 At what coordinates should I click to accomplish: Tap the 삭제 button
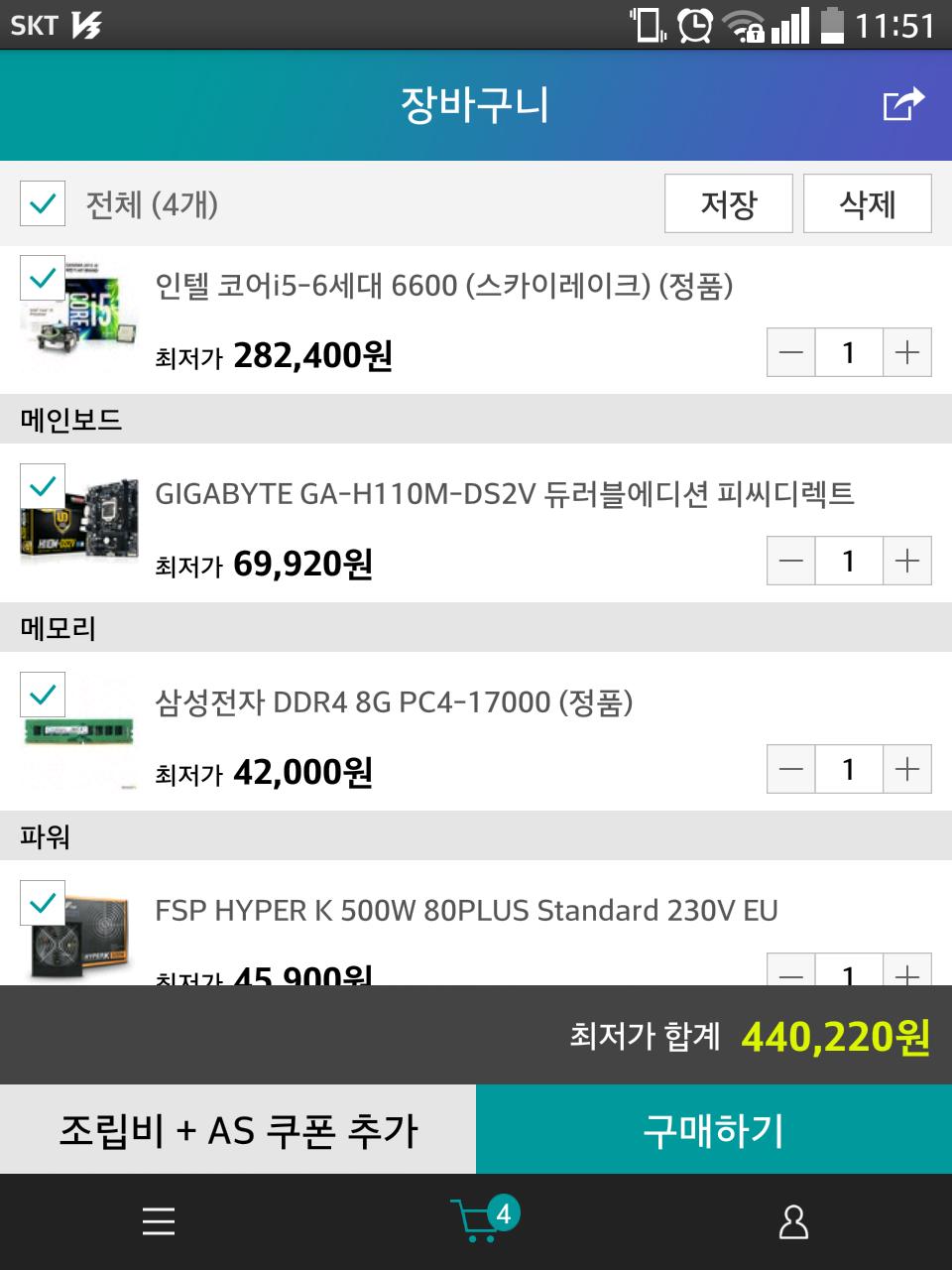(x=867, y=203)
